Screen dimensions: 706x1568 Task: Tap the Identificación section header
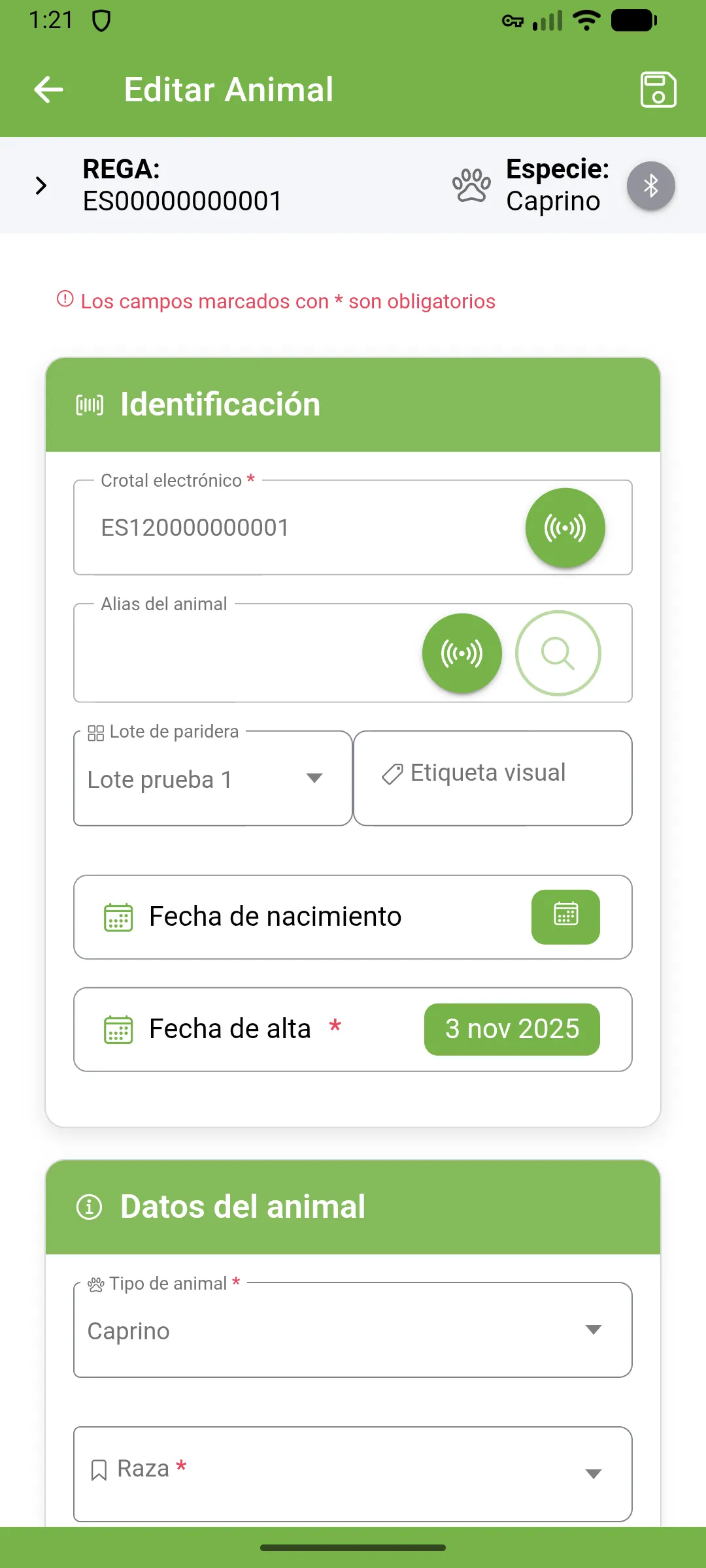[x=220, y=403]
